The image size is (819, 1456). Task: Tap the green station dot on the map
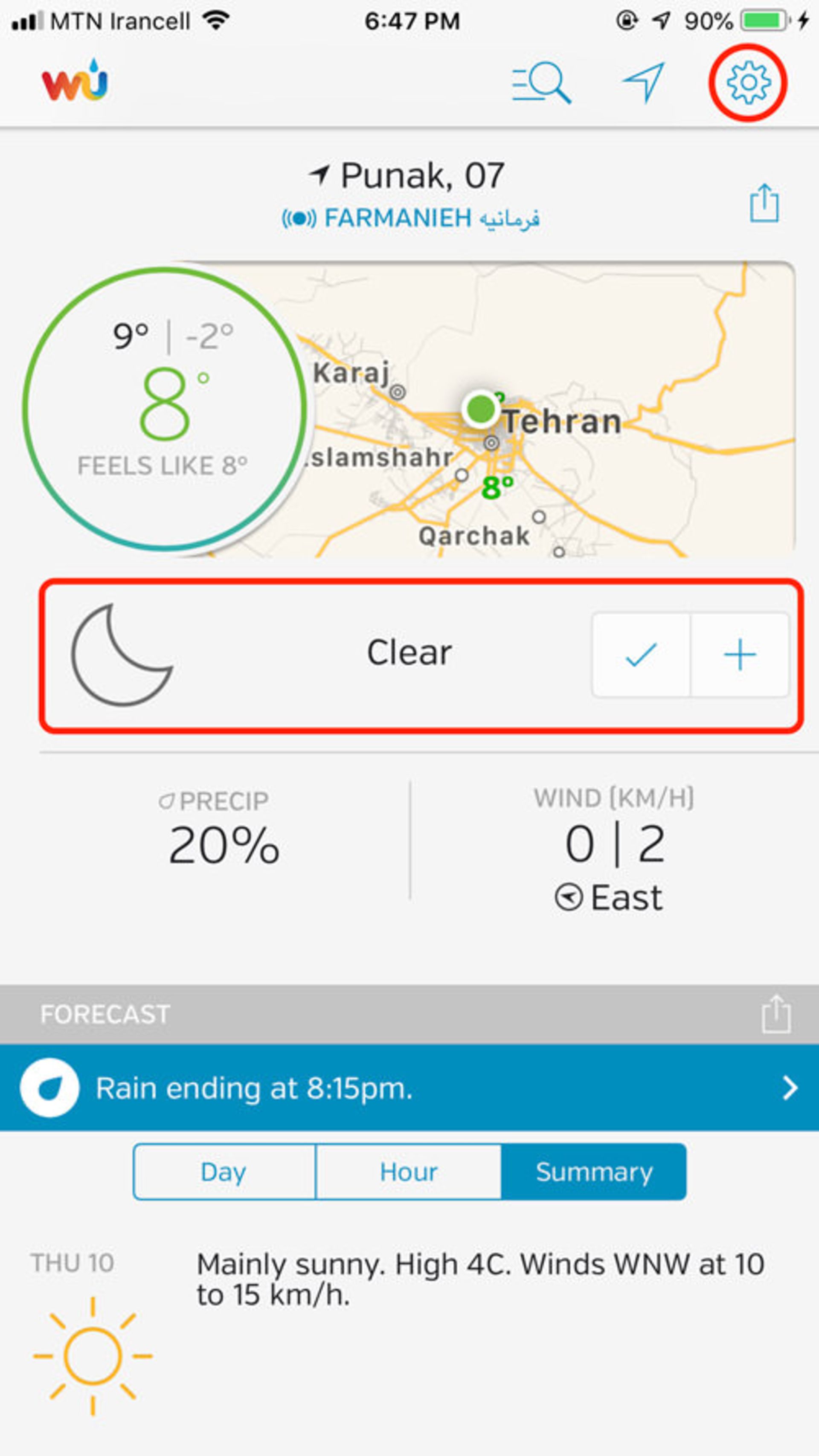coord(482,408)
